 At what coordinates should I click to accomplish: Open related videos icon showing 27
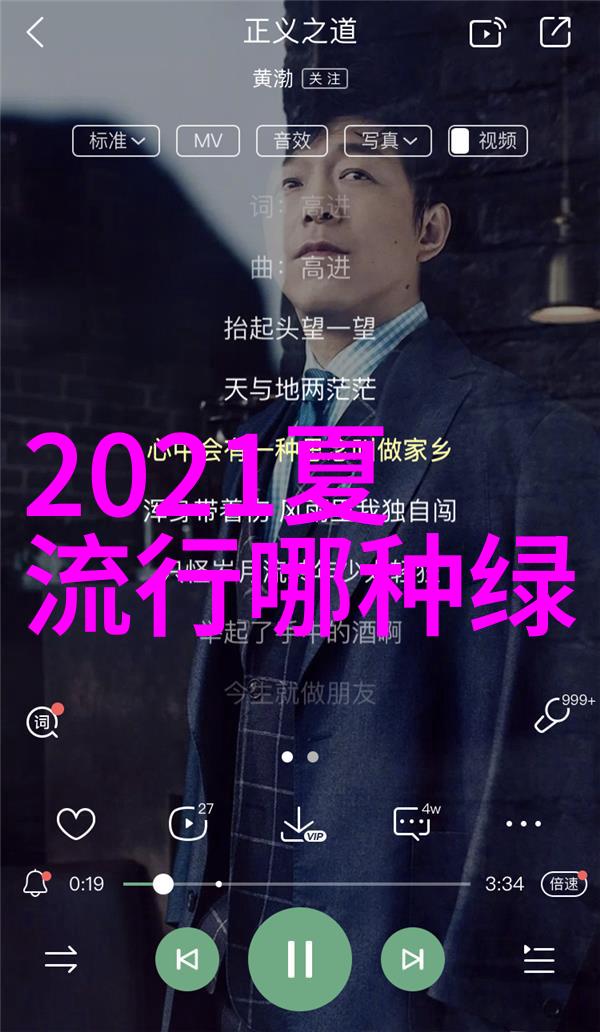coord(190,821)
